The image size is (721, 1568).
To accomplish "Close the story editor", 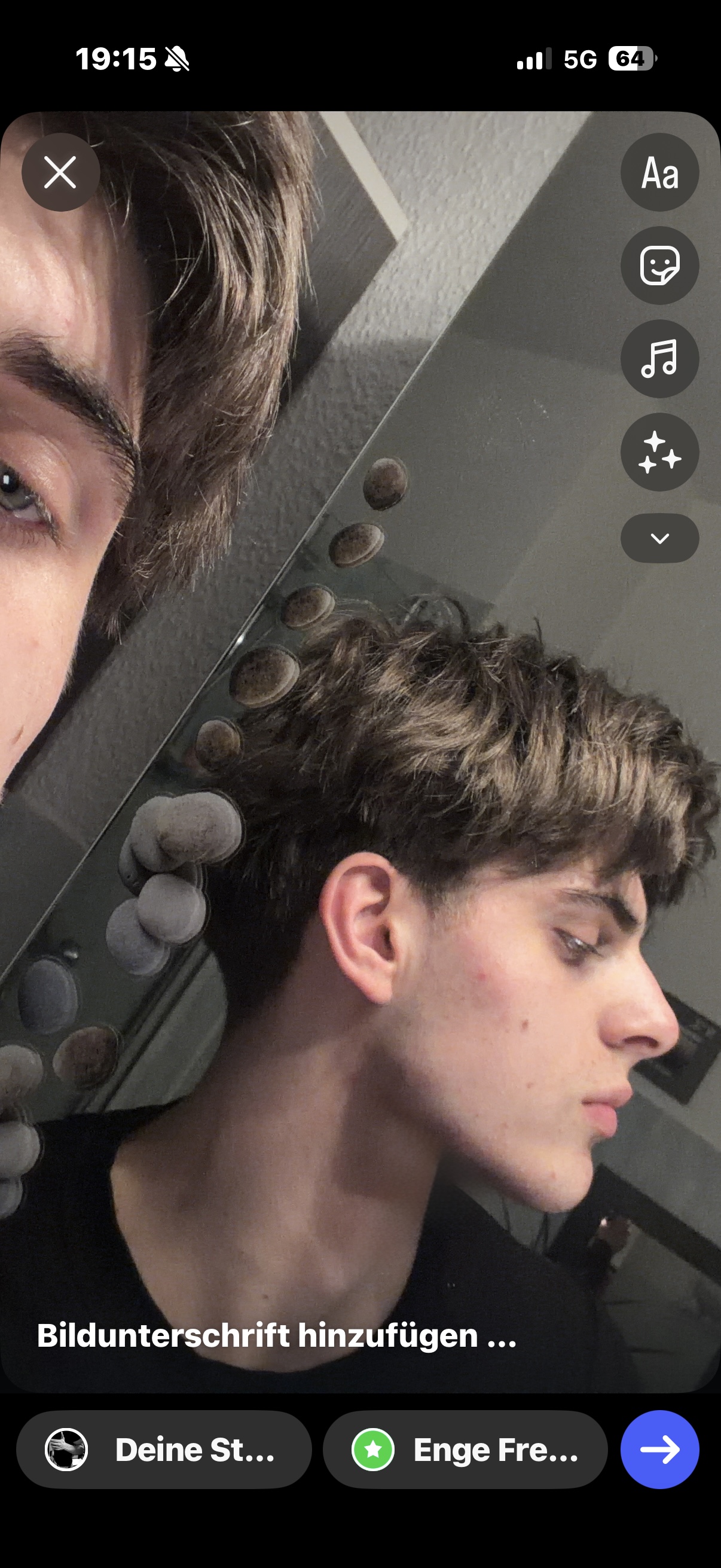I will coord(60,172).
